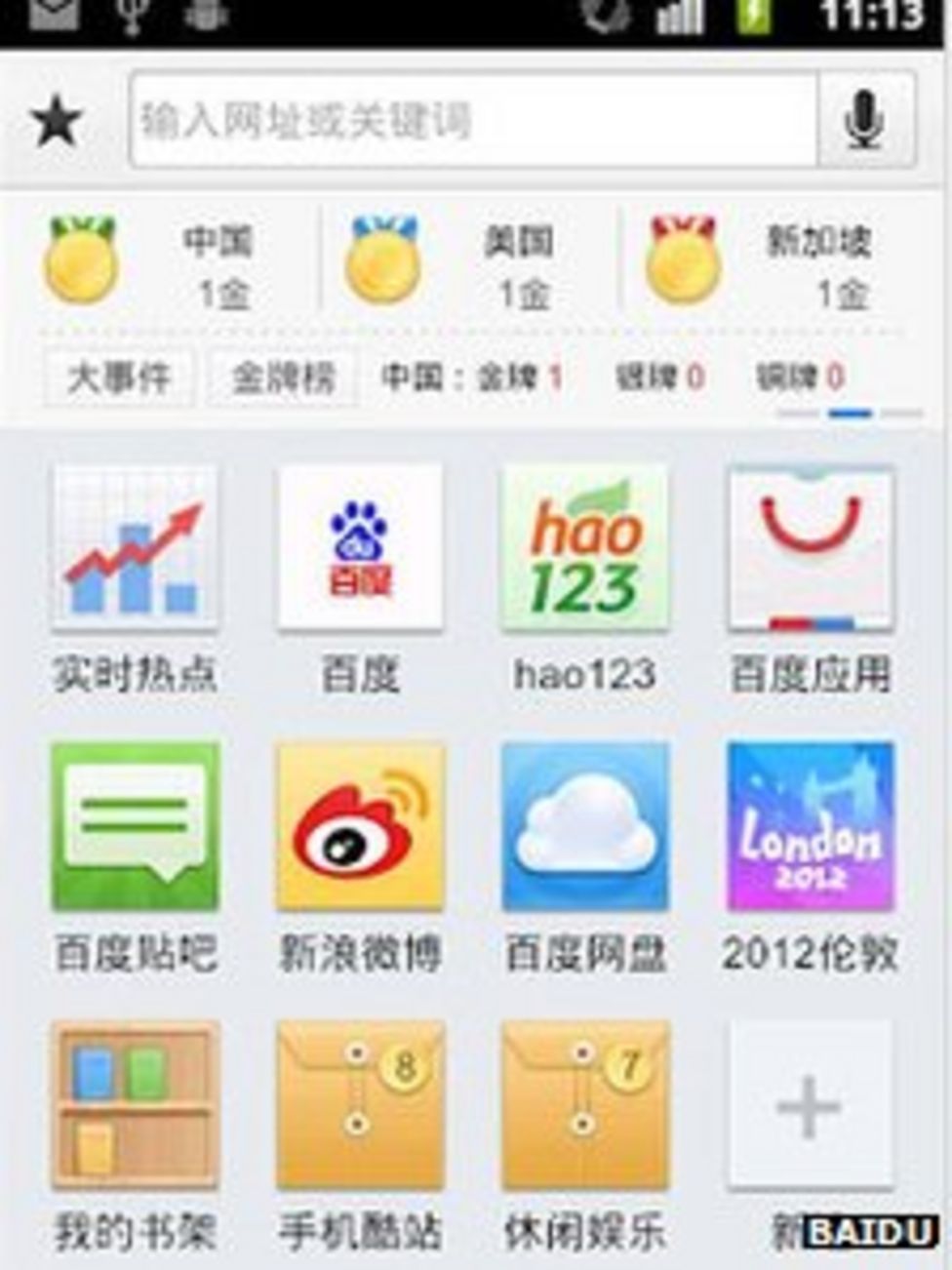Open the 休闲娱乐 entertainment folder
This screenshot has width=952, height=1270.
pyautogui.click(x=583, y=1107)
